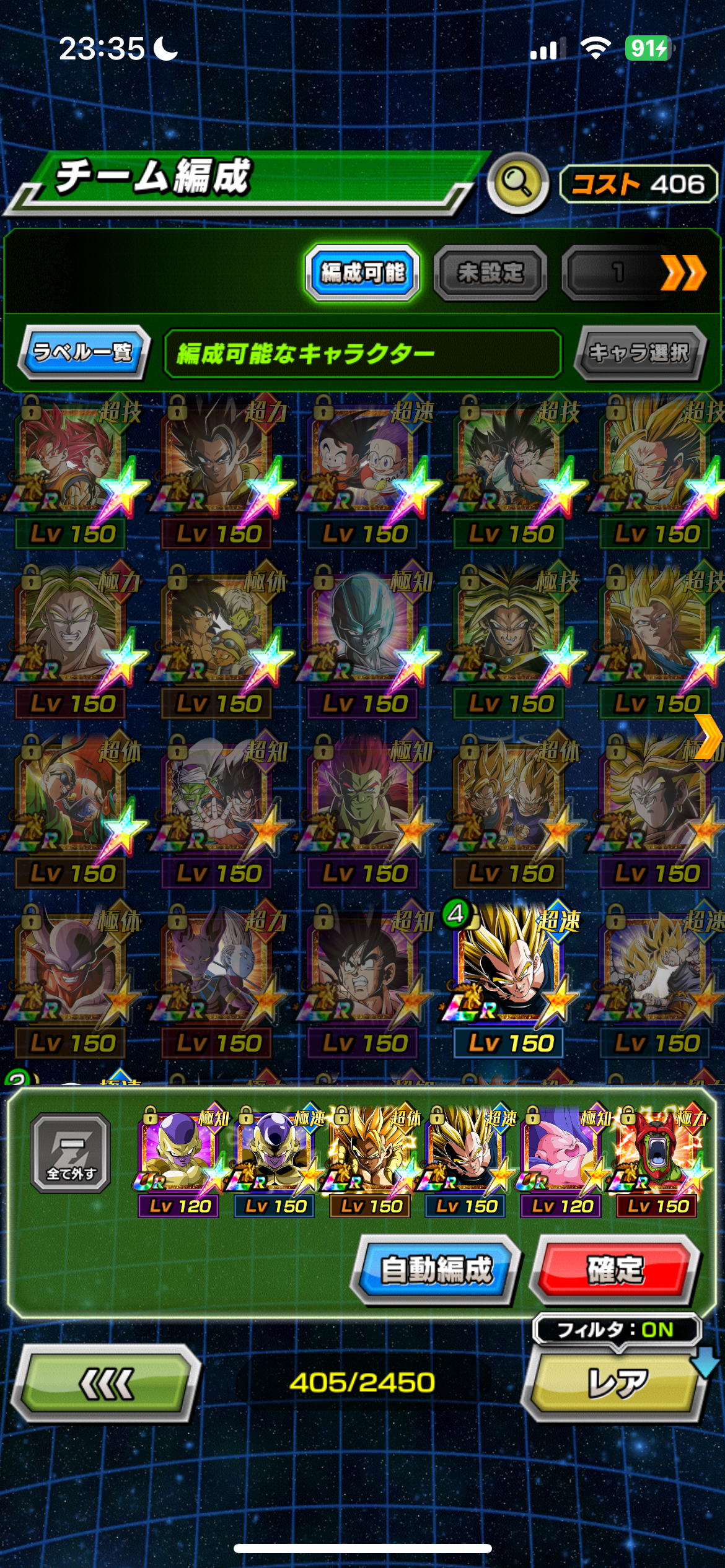Open the magnifying glass search icon
Image resolution: width=725 pixels, height=1568 pixels.
point(517,183)
